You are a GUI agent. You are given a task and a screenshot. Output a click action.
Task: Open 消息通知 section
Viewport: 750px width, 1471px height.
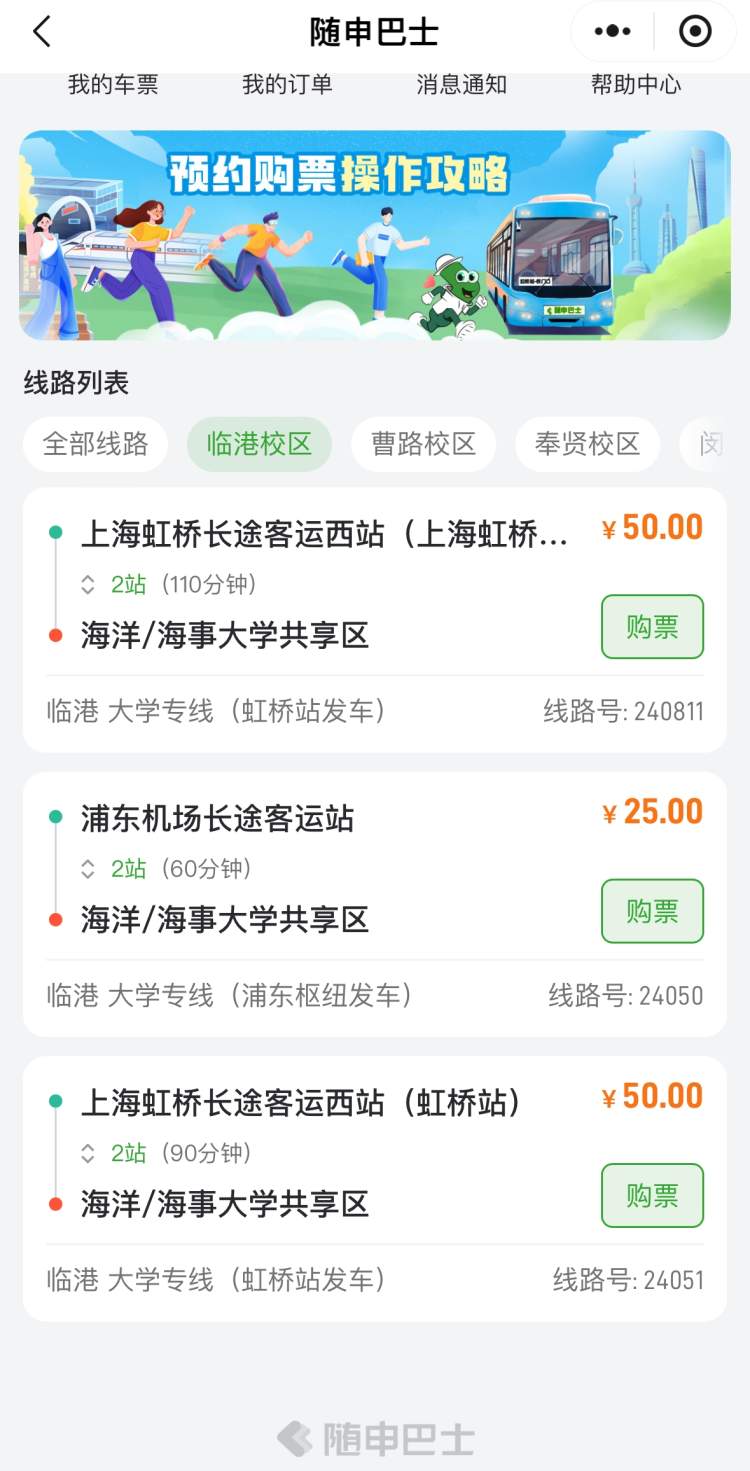tap(461, 85)
